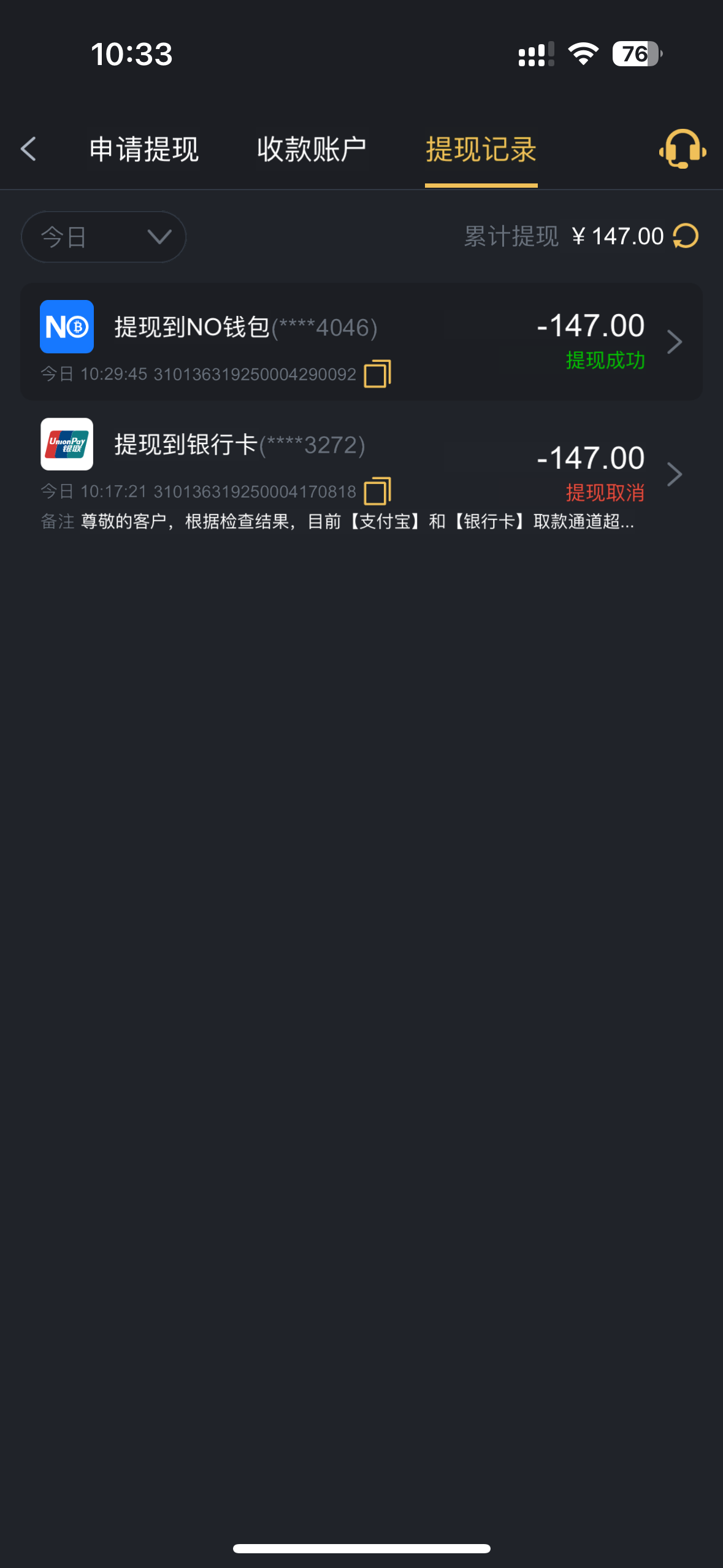Select the 提现记录 tab

point(481,150)
